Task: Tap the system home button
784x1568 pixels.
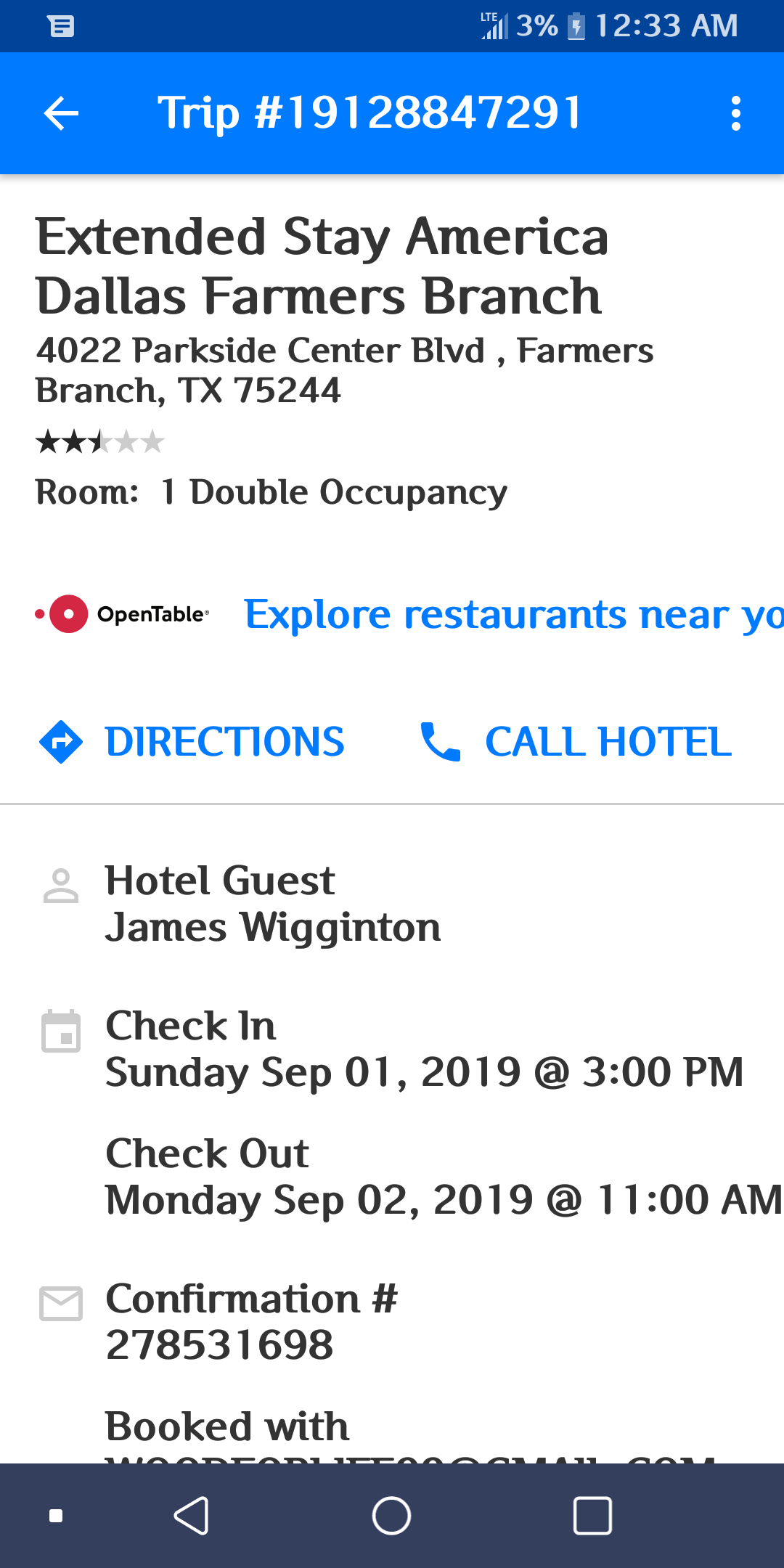Action: (391, 1516)
